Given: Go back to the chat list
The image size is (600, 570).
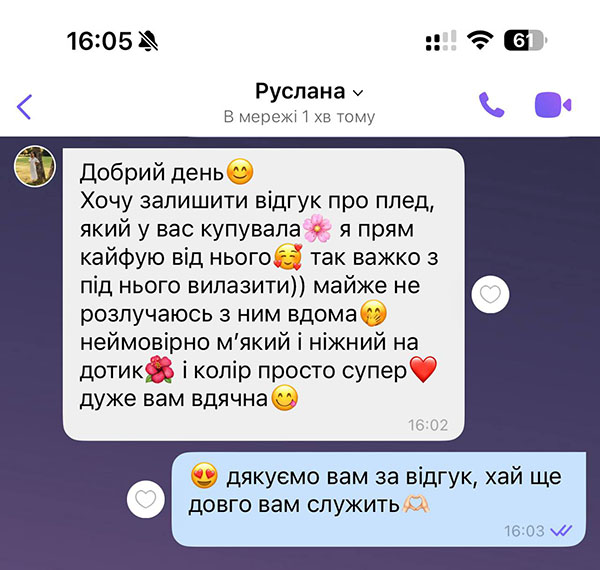Looking at the screenshot, I should 25,105.
